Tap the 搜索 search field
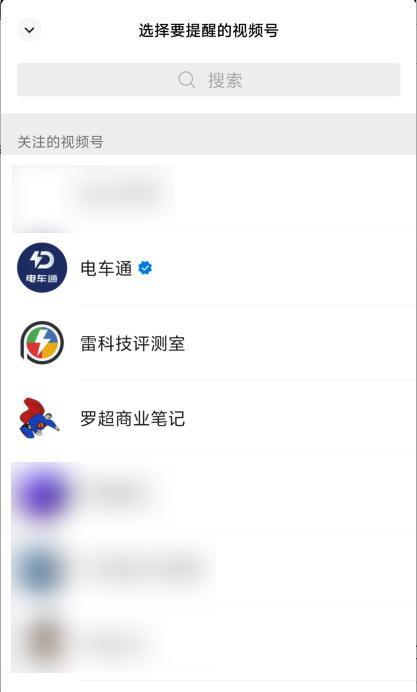Viewport: 417px width, 692px height. pyautogui.click(x=208, y=80)
